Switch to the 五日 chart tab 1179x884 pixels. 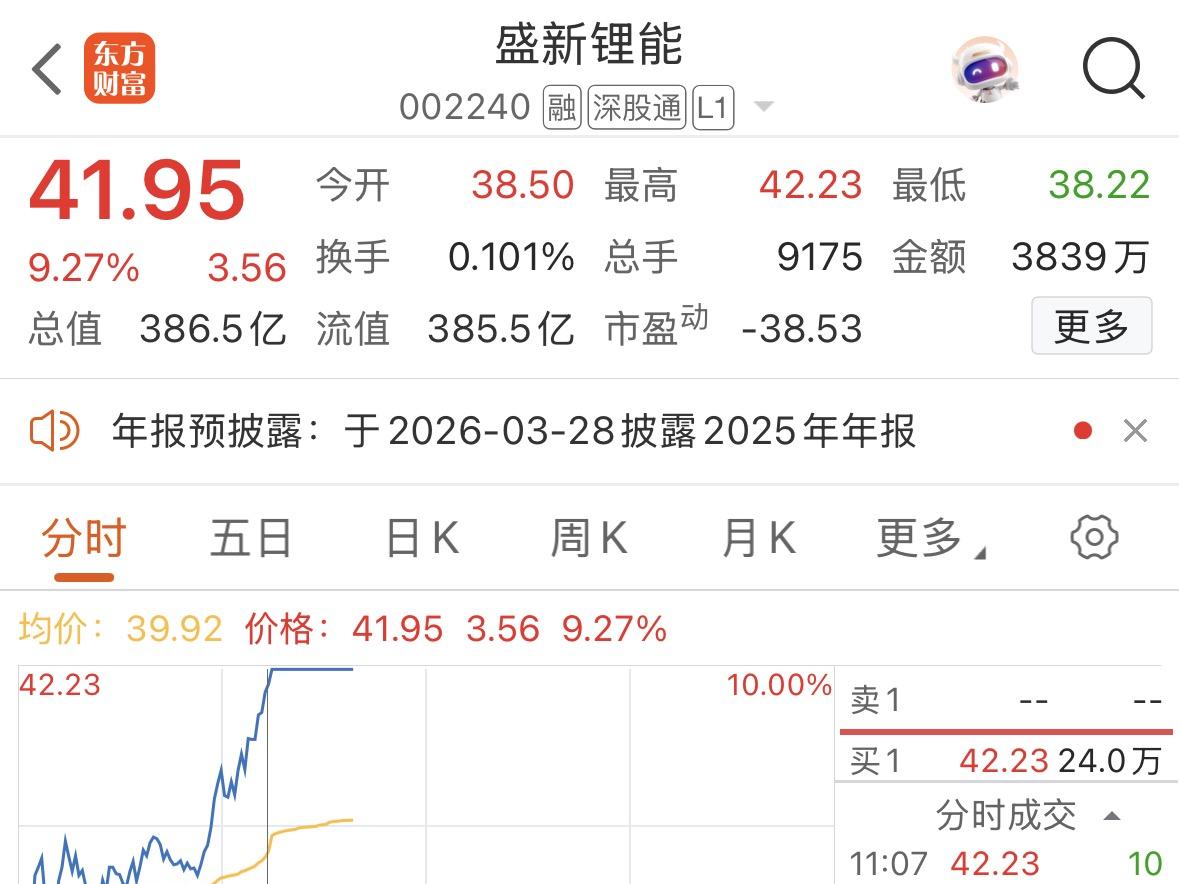click(x=250, y=539)
